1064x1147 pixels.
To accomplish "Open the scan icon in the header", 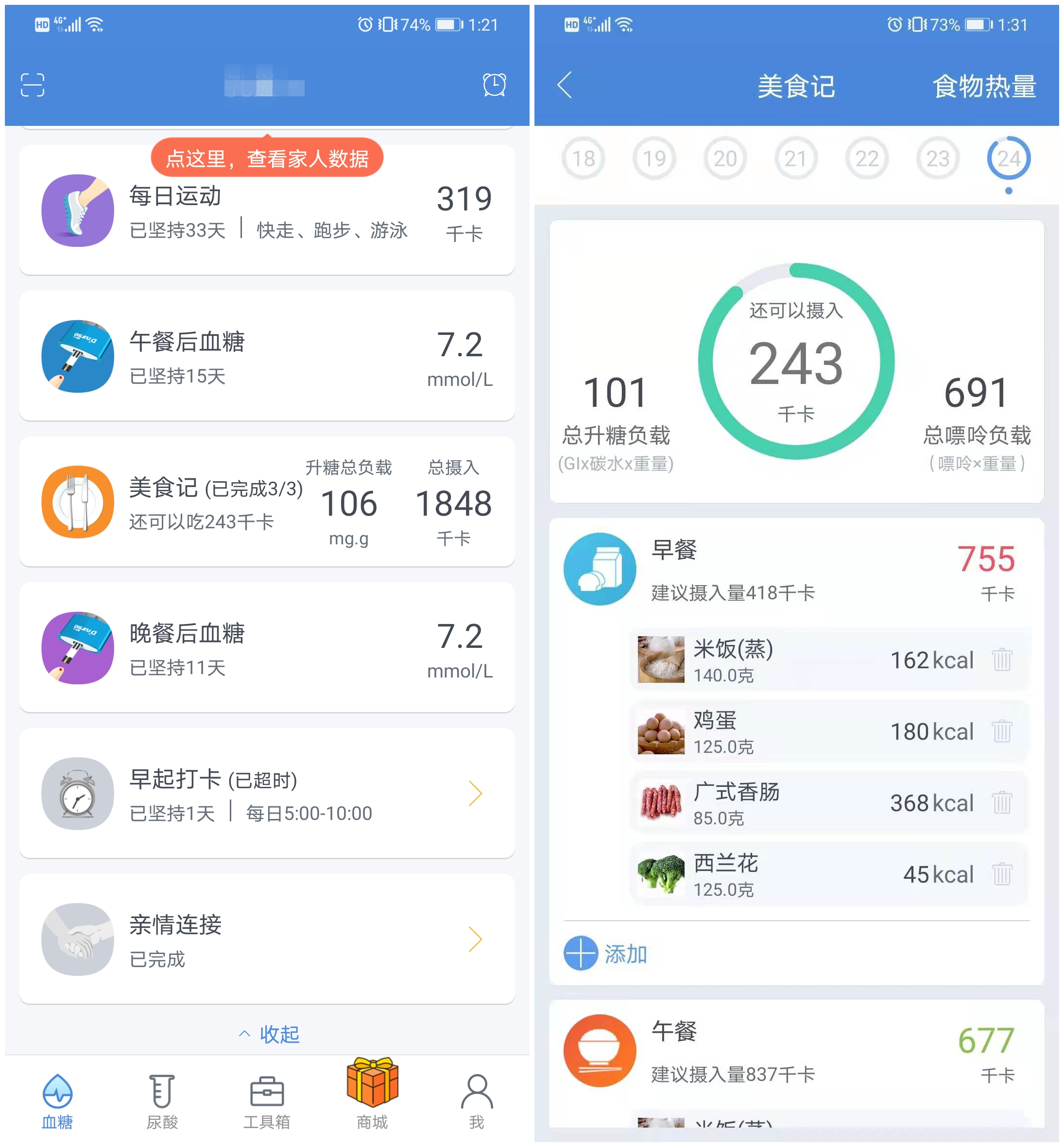I will coord(32,85).
